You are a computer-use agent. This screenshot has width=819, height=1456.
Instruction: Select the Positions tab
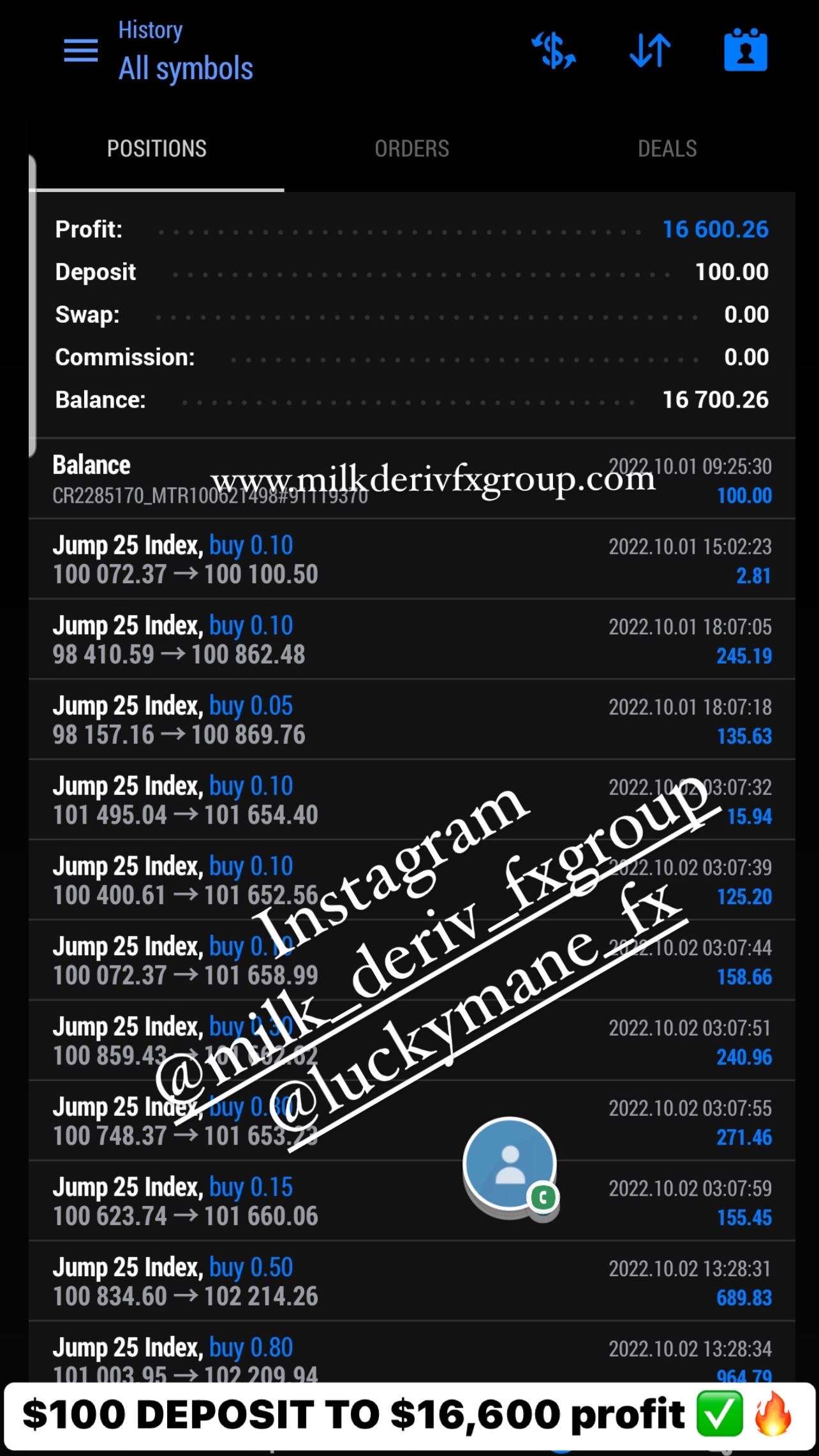[156, 149]
